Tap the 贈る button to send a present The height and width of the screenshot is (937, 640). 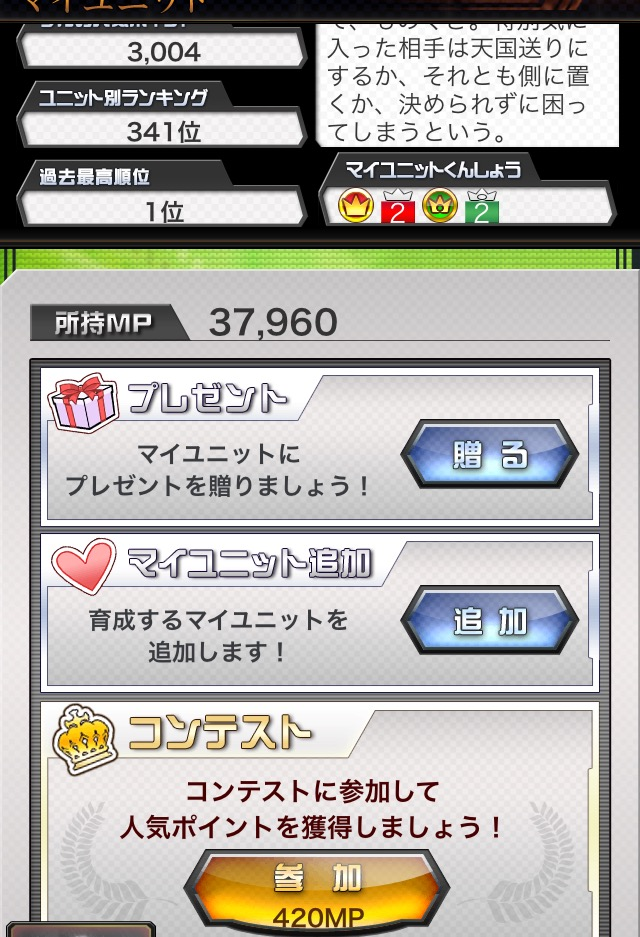490,455
